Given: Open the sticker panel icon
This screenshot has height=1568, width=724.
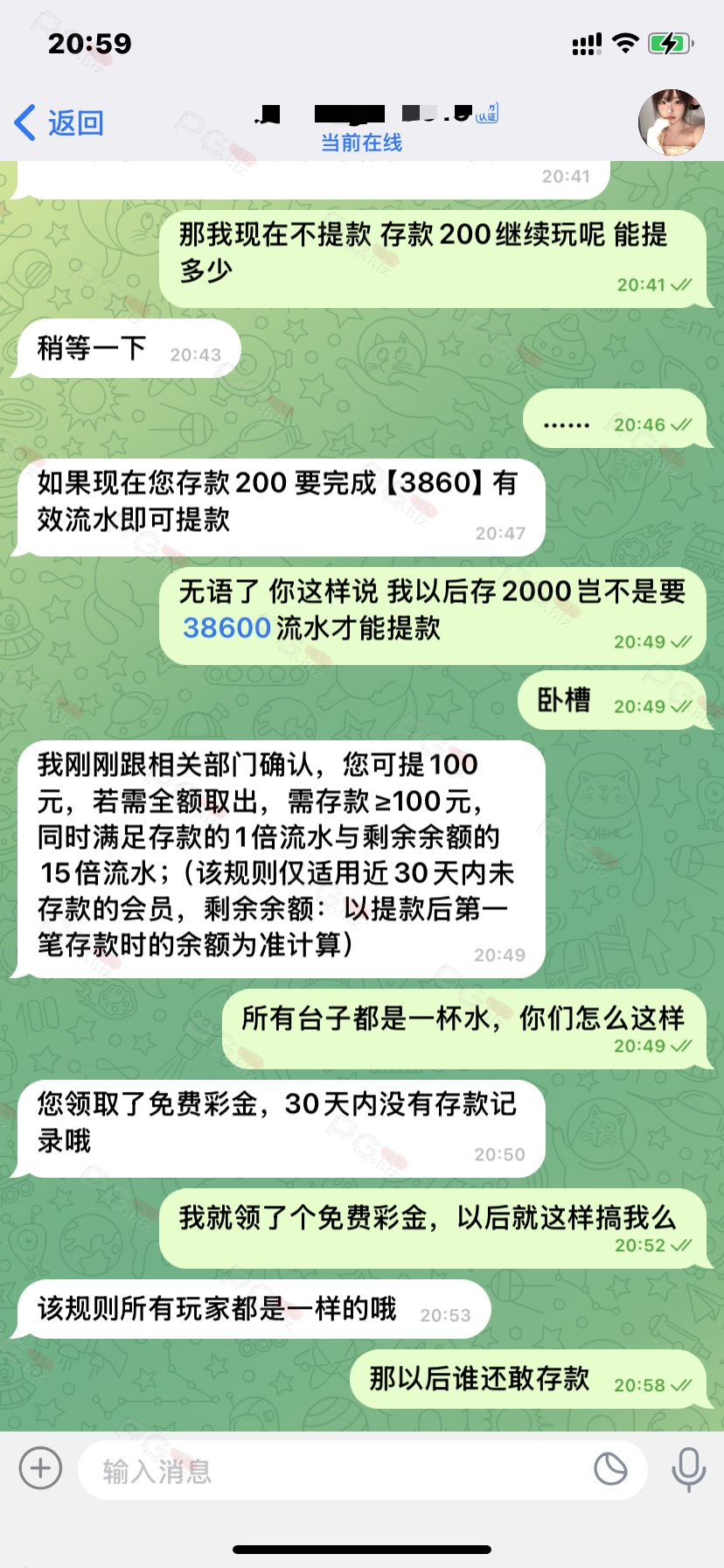Looking at the screenshot, I should [610, 1468].
